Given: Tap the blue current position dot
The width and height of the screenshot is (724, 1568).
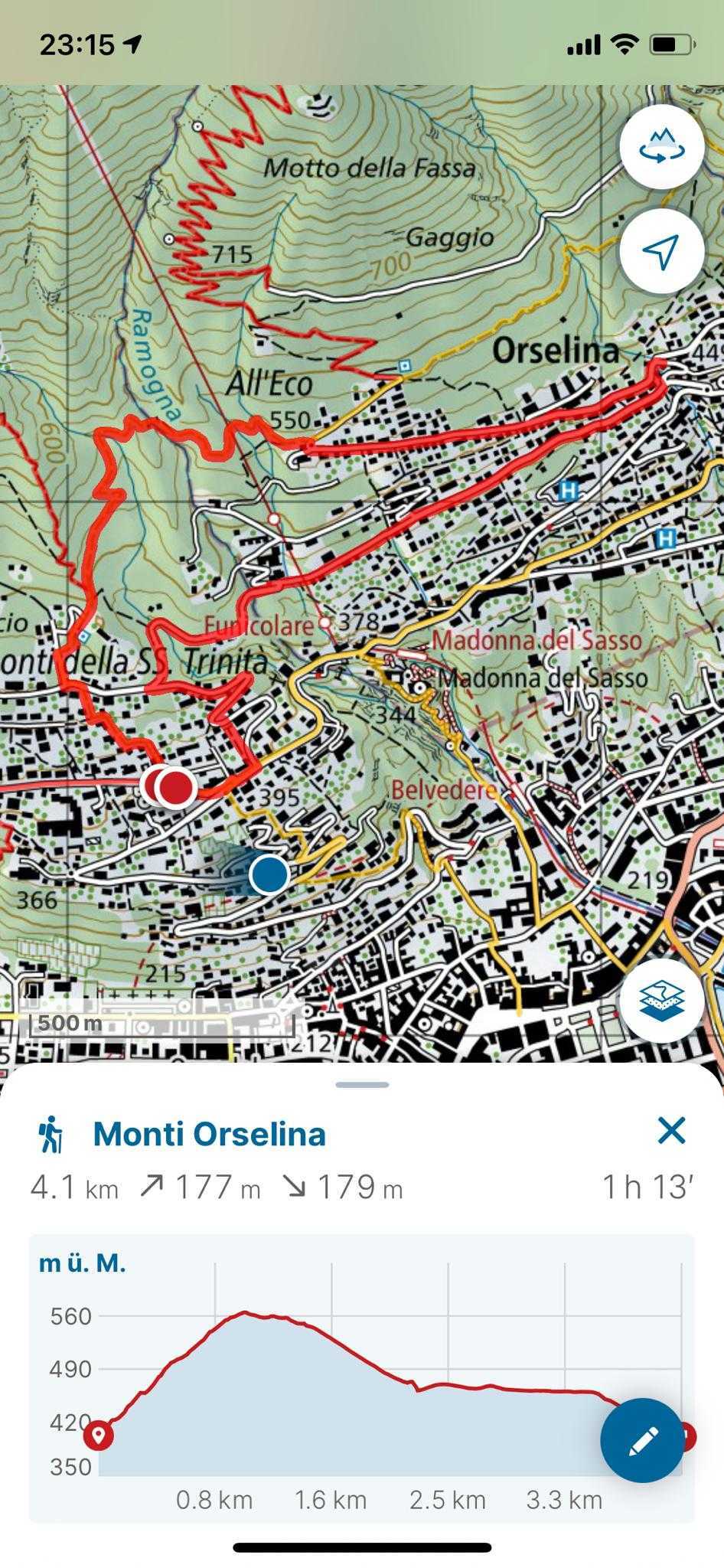Looking at the screenshot, I should [269, 874].
